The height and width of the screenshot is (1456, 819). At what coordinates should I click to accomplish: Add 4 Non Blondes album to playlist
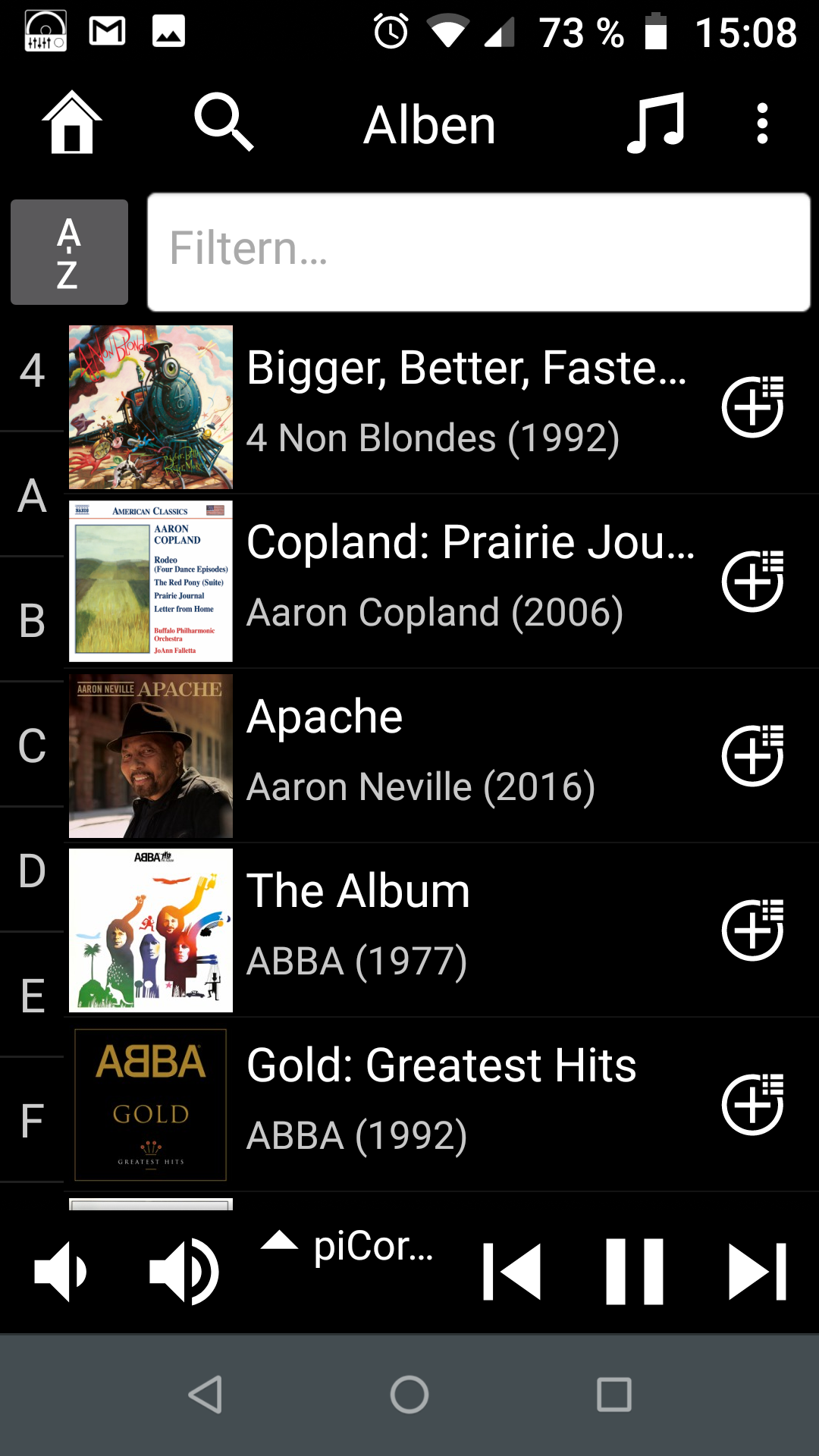[x=752, y=407]
